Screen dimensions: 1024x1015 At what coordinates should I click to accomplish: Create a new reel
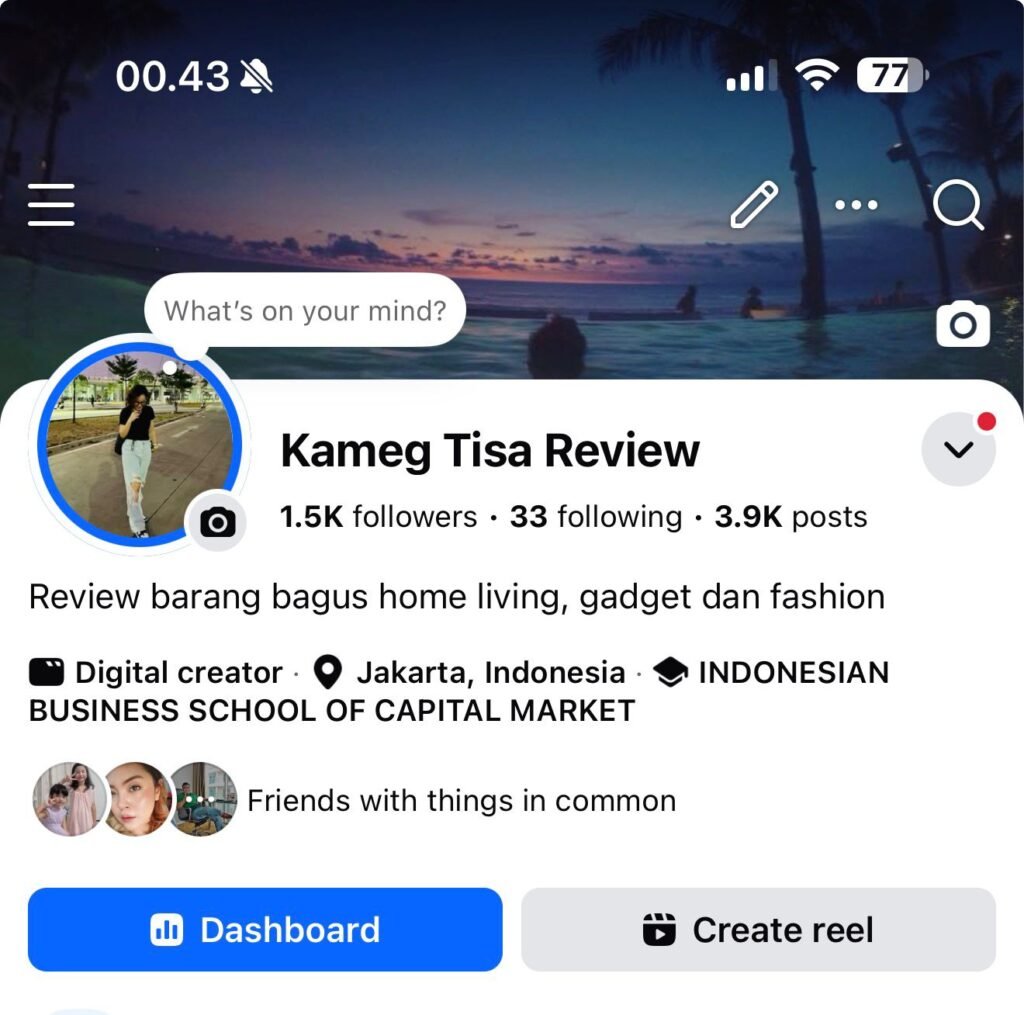[x=758, y=930]
